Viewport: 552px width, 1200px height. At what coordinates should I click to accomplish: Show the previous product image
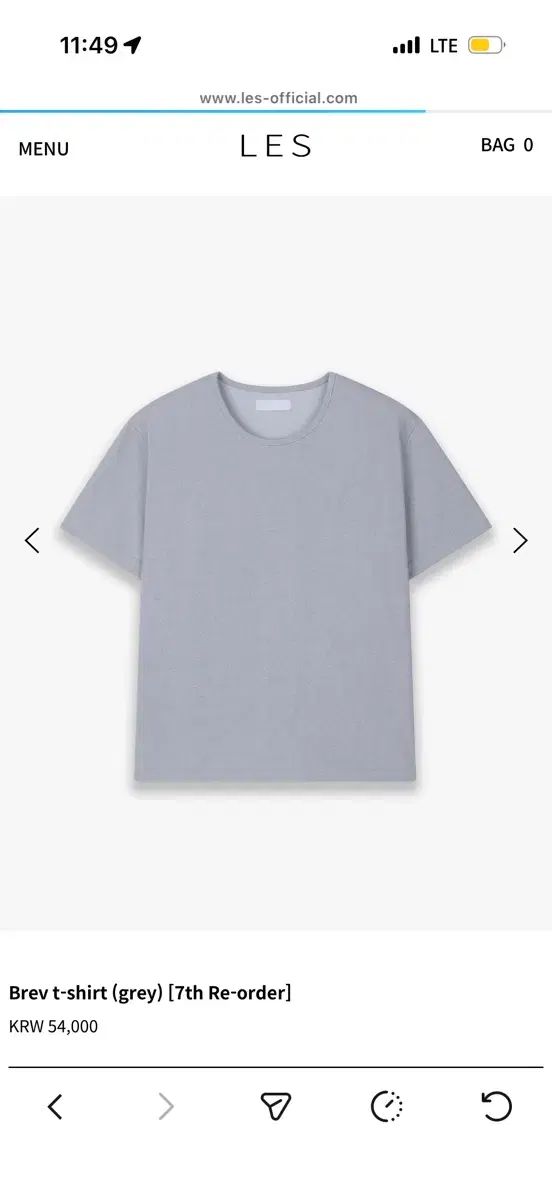tap(32, 540)
